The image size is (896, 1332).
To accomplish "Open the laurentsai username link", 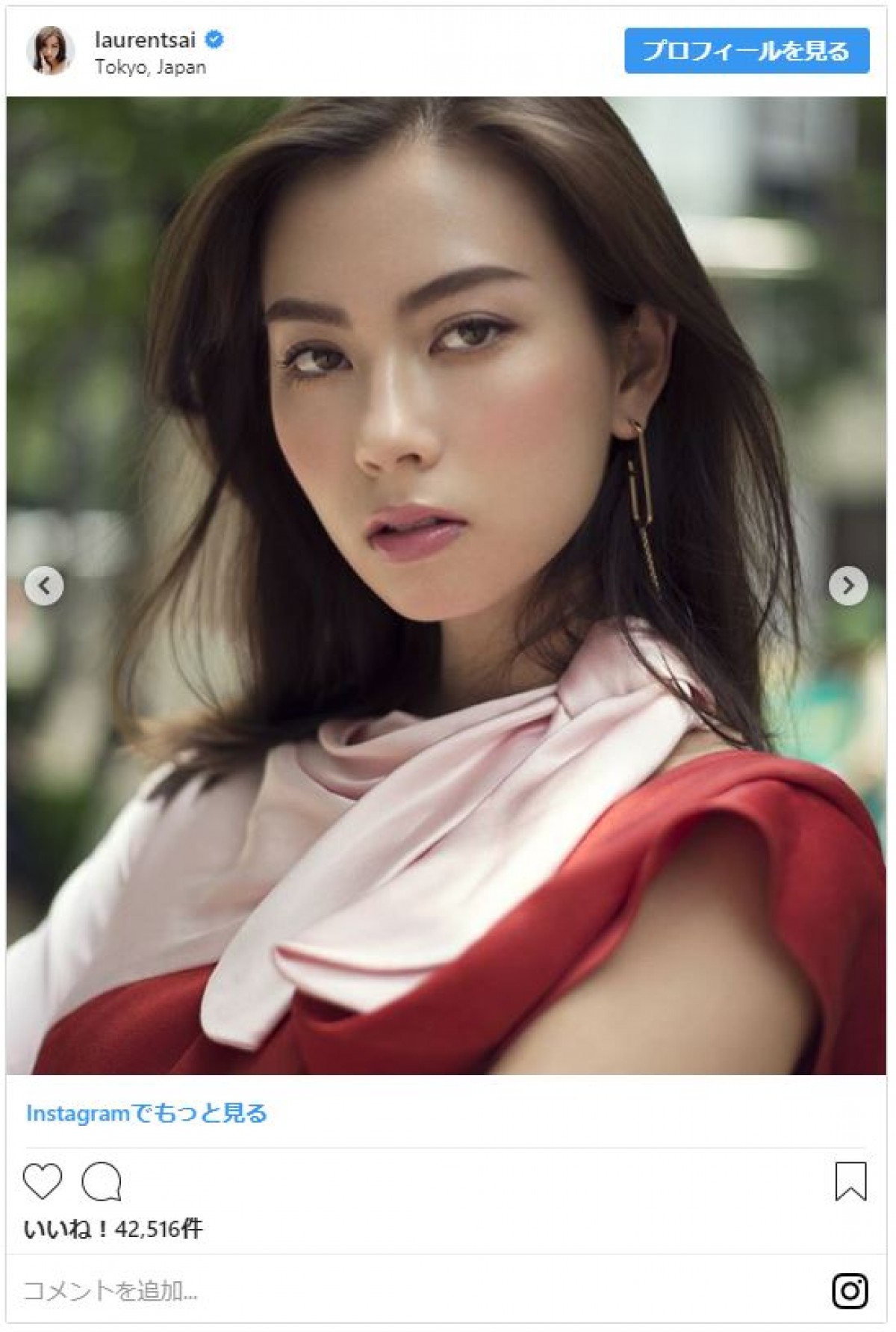I will tap(145, 40).
